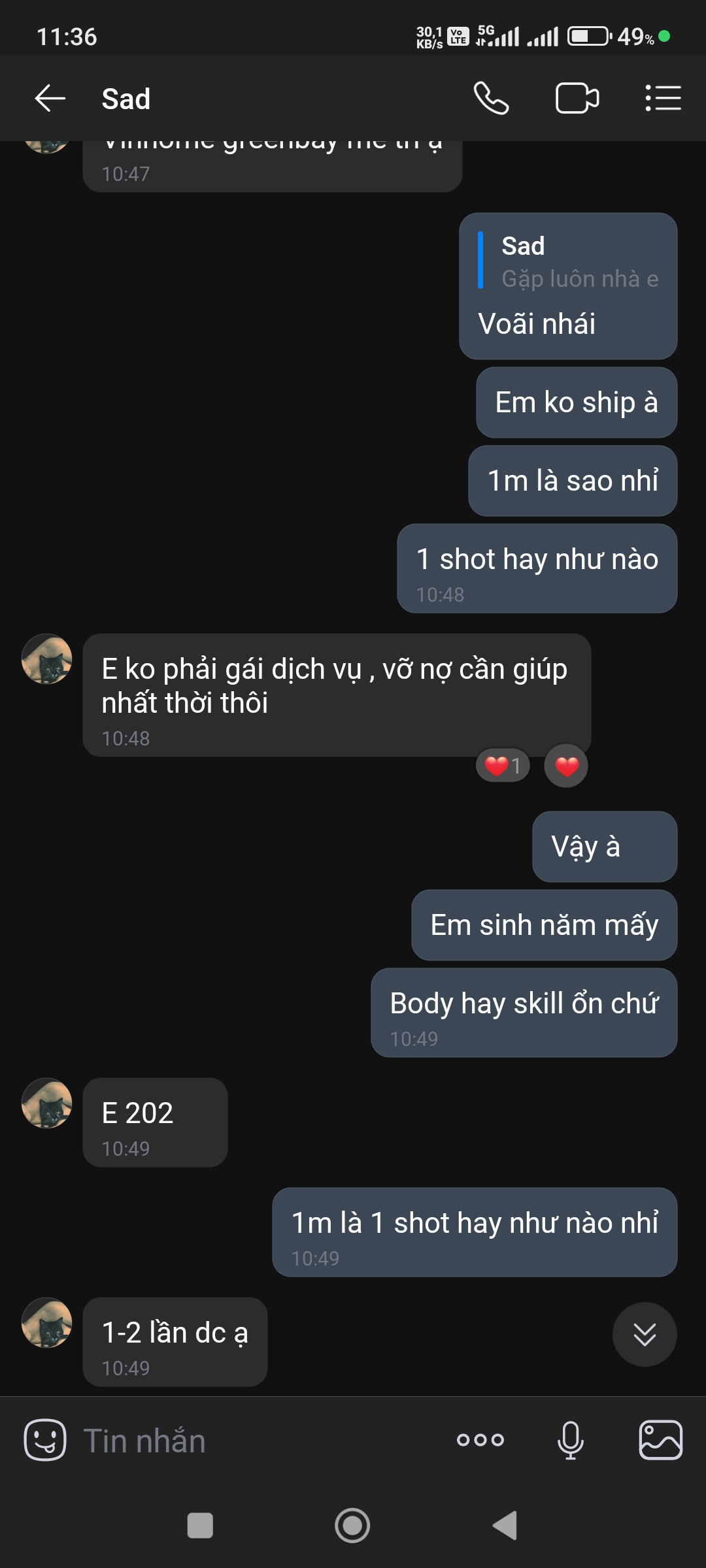Go to the phone's home screen

[352, 1526]
